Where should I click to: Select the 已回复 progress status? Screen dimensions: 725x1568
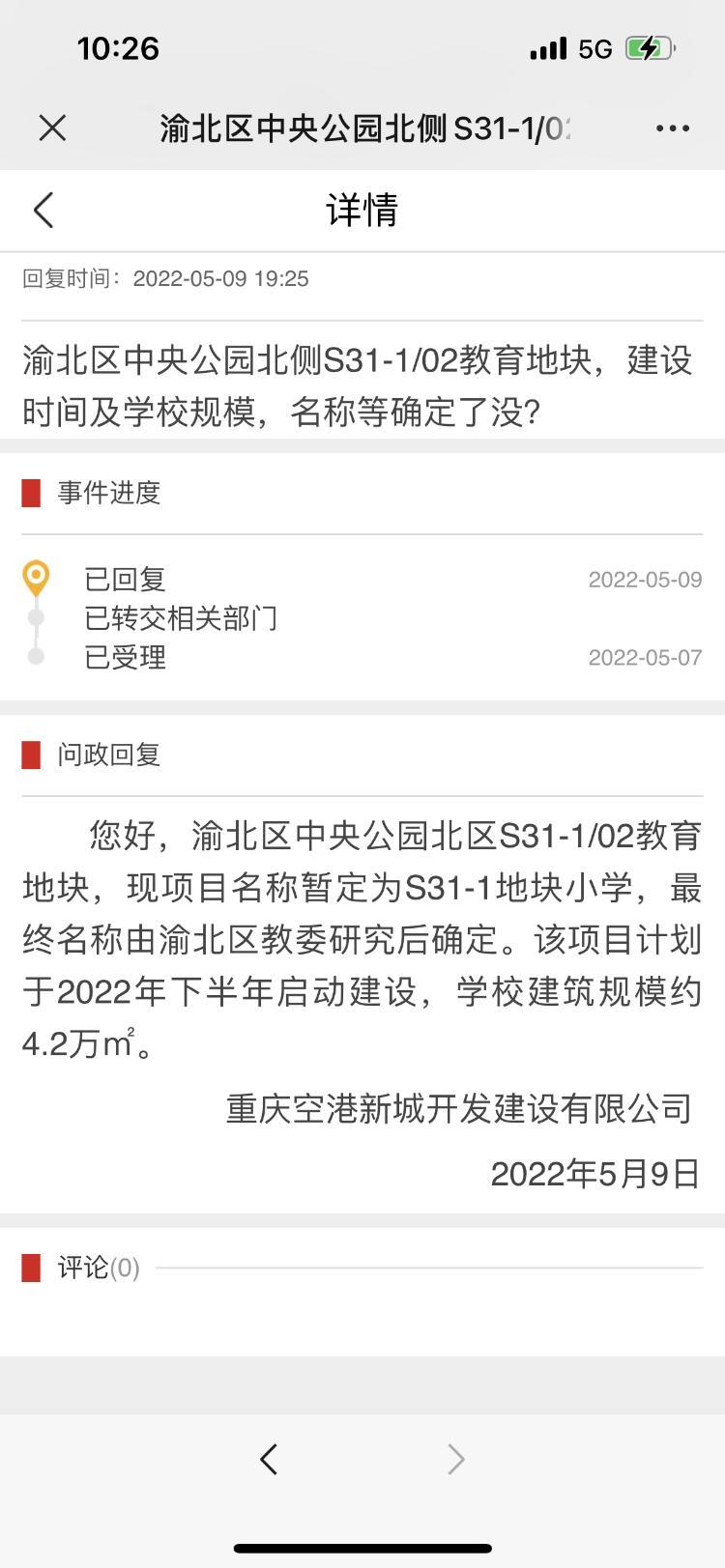click(x=125, y=579)
